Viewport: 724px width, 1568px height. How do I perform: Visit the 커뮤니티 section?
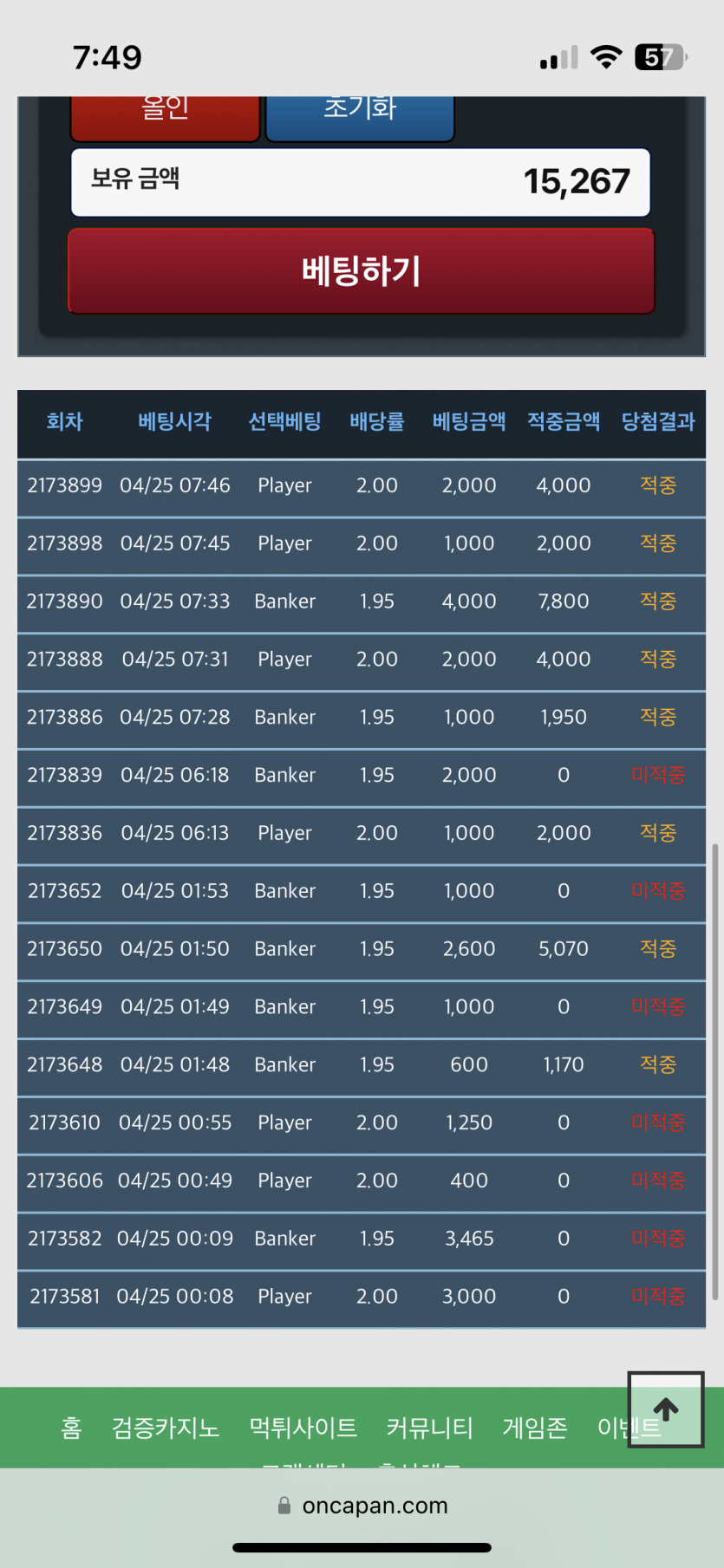tap(429, 1428)
